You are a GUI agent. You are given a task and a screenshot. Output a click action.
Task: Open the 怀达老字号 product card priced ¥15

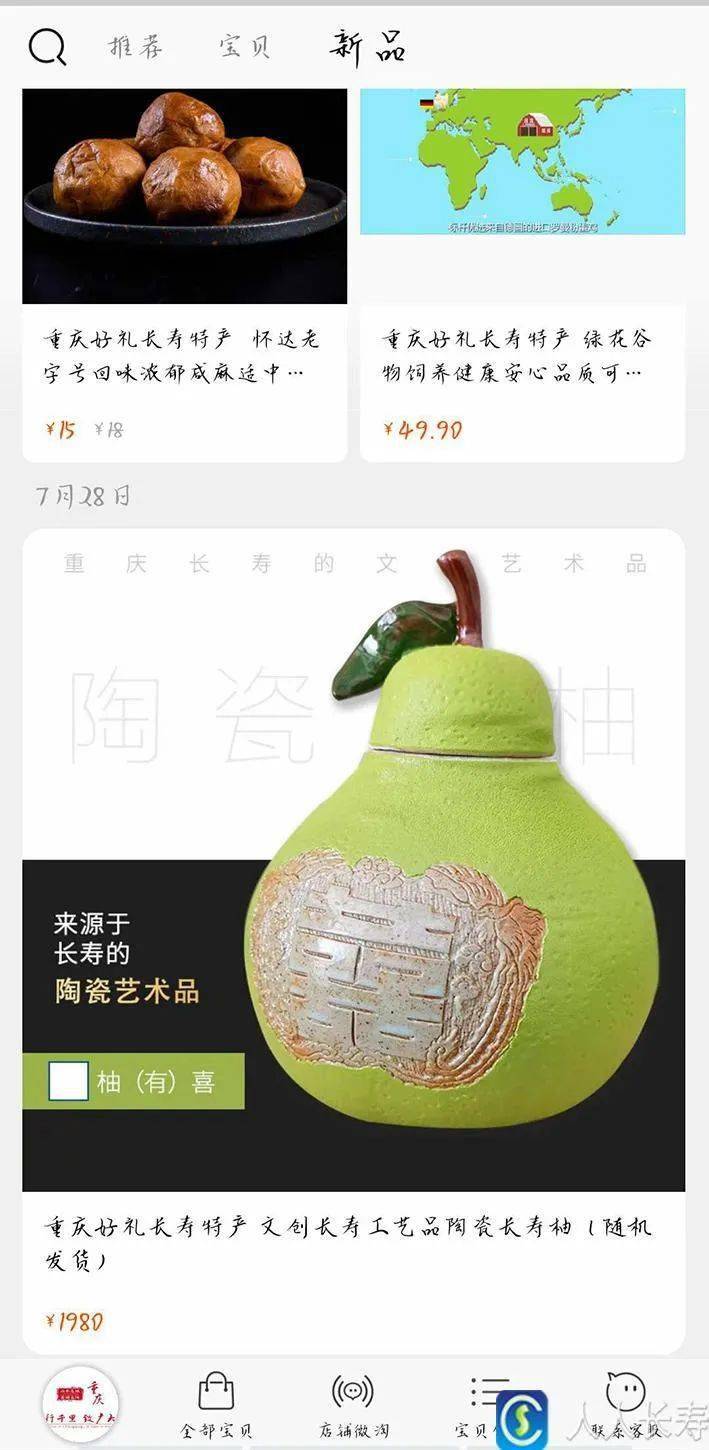pyautogui.click(x=184, y=274)
